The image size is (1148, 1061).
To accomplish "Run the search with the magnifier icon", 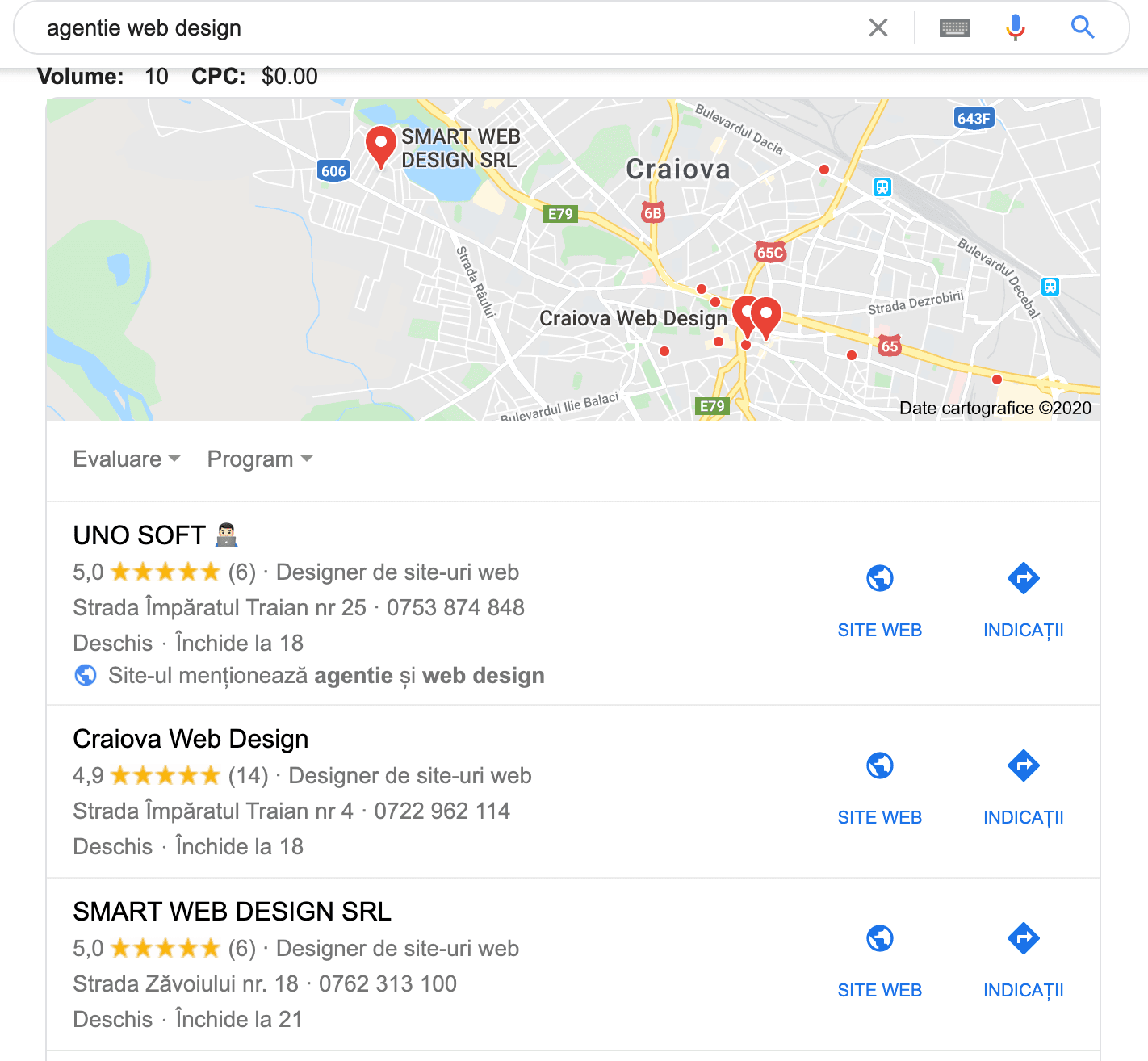I will 1082,28.
